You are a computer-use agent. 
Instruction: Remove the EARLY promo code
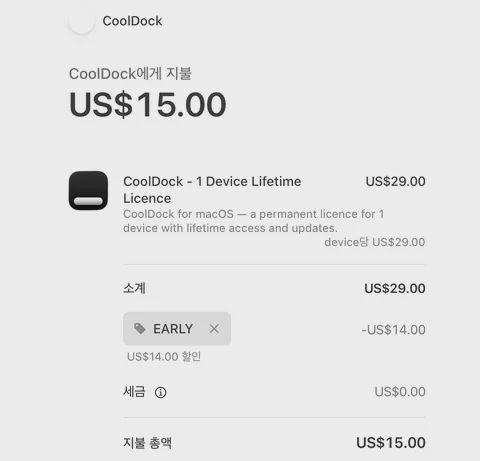pyautogui.click(x=214, y=329)
